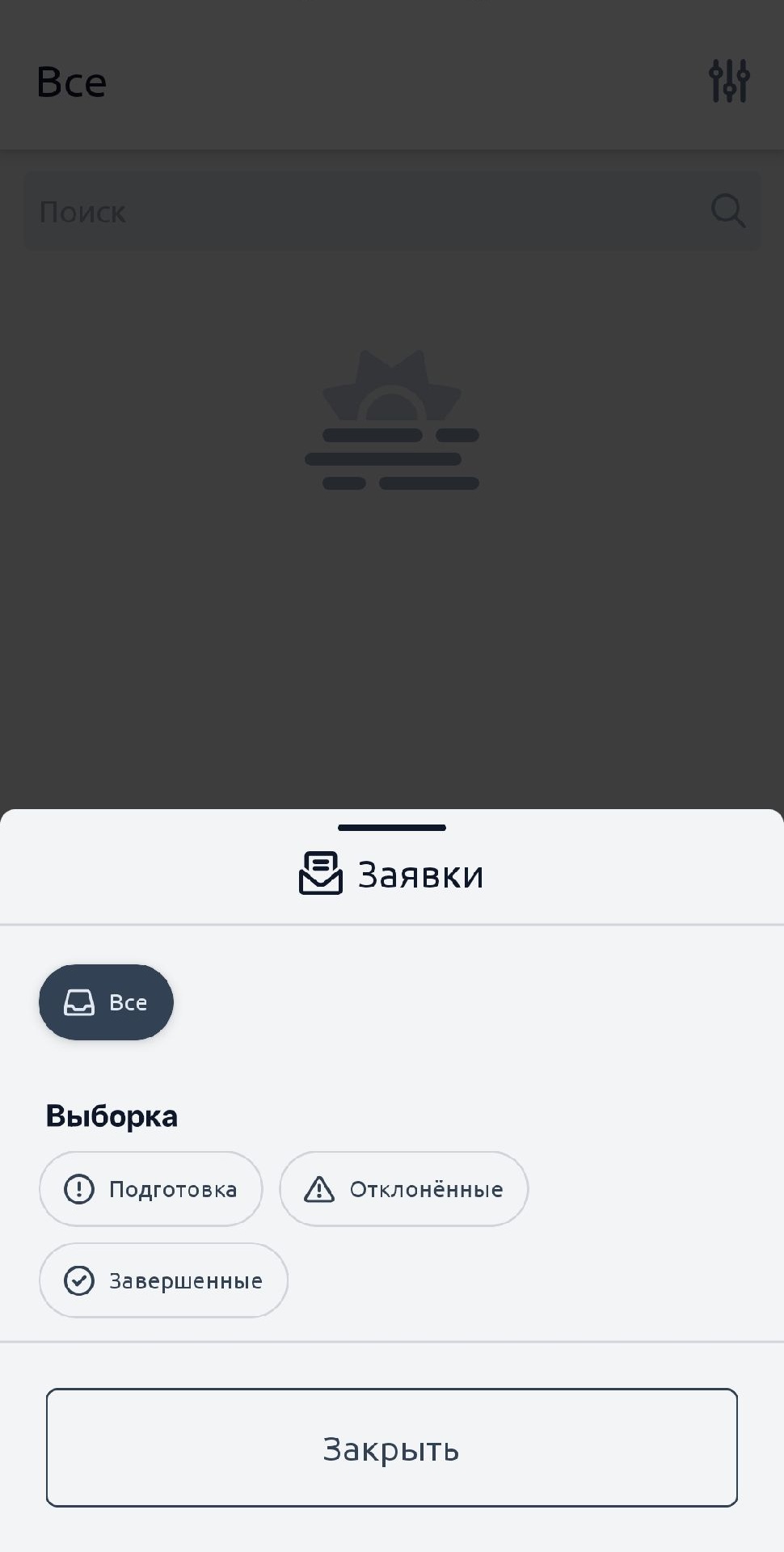The width and height of the screenshot is (784, 1552).
Task: Choose the Завершенные filter chip
Action: click(163, 1280)
